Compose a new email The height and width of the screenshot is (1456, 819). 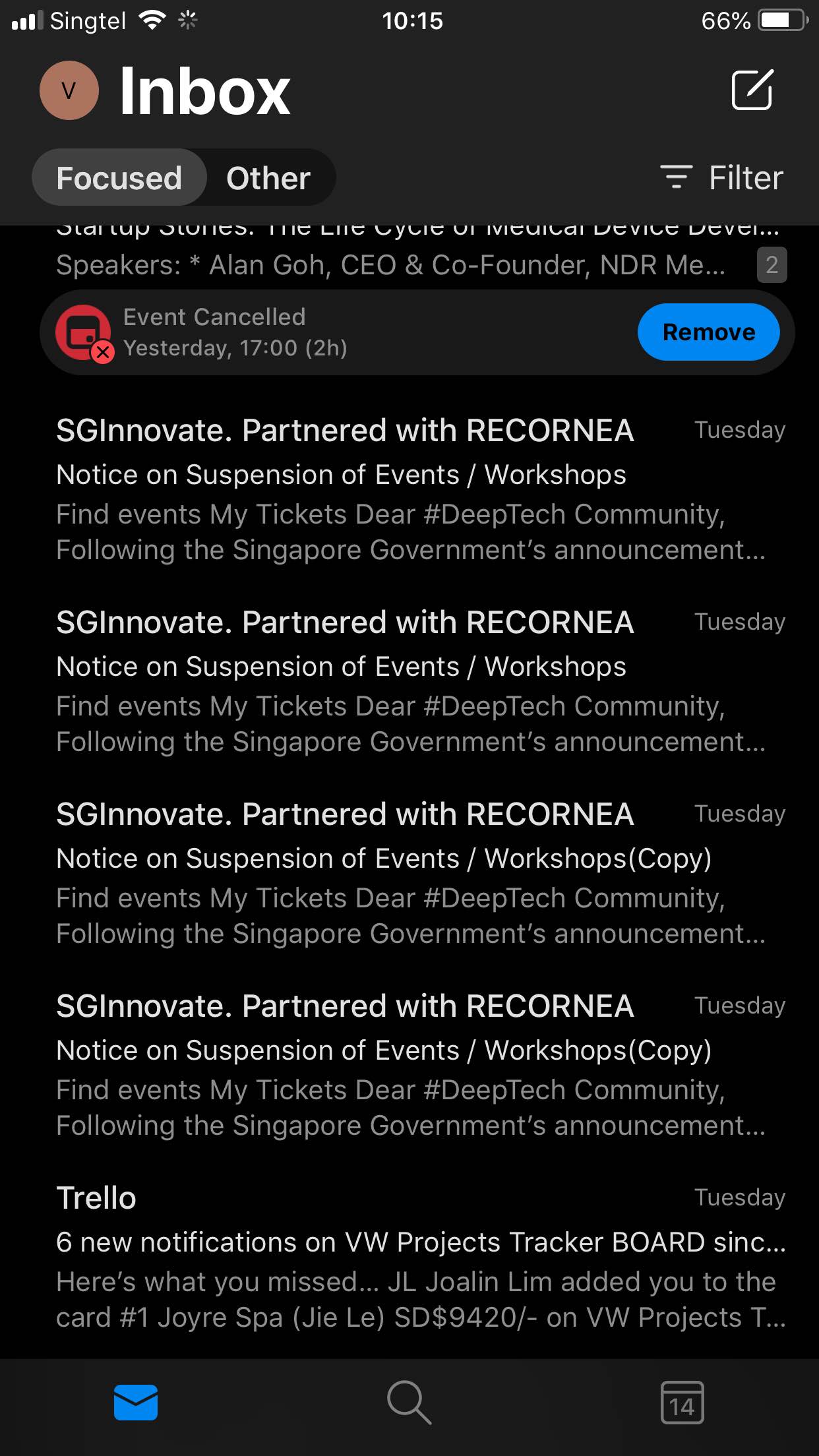pos(752,90)
